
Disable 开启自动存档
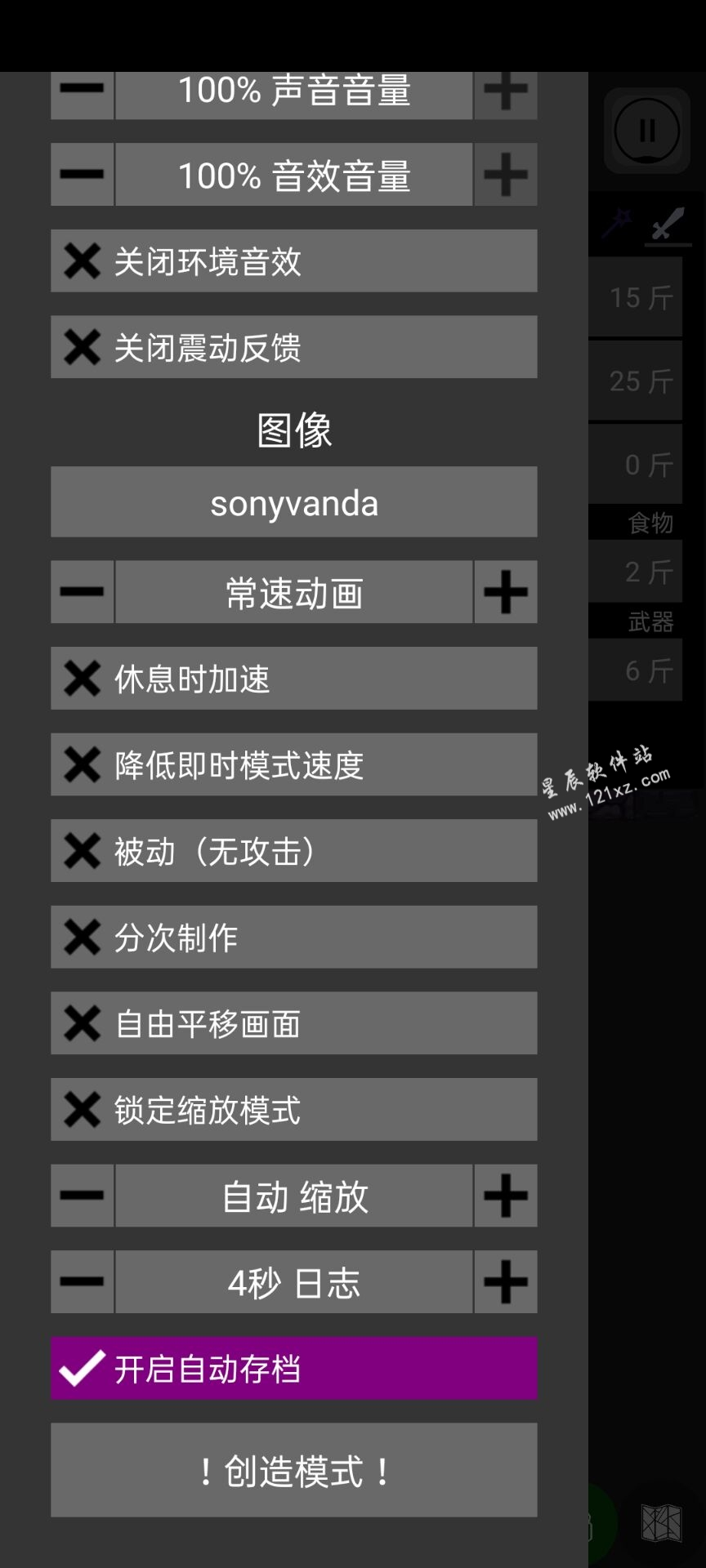pos(293,1369)
